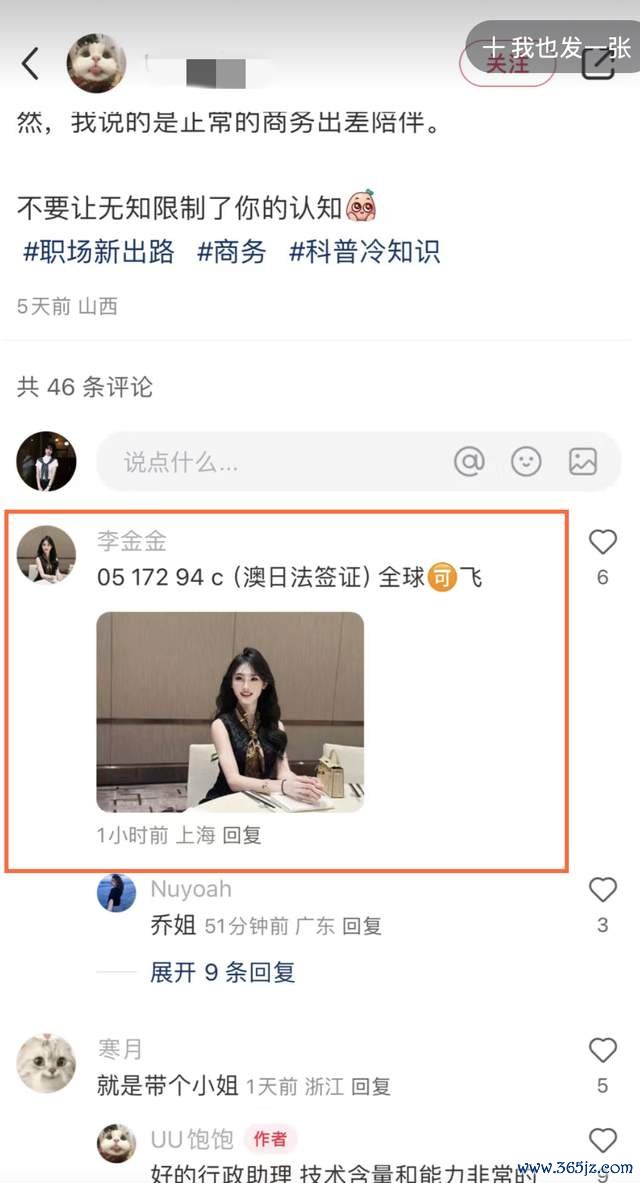This screenshot has width=640, height=1183.
Task: Reply to 李金金's comment
Action: coord(241,835)
